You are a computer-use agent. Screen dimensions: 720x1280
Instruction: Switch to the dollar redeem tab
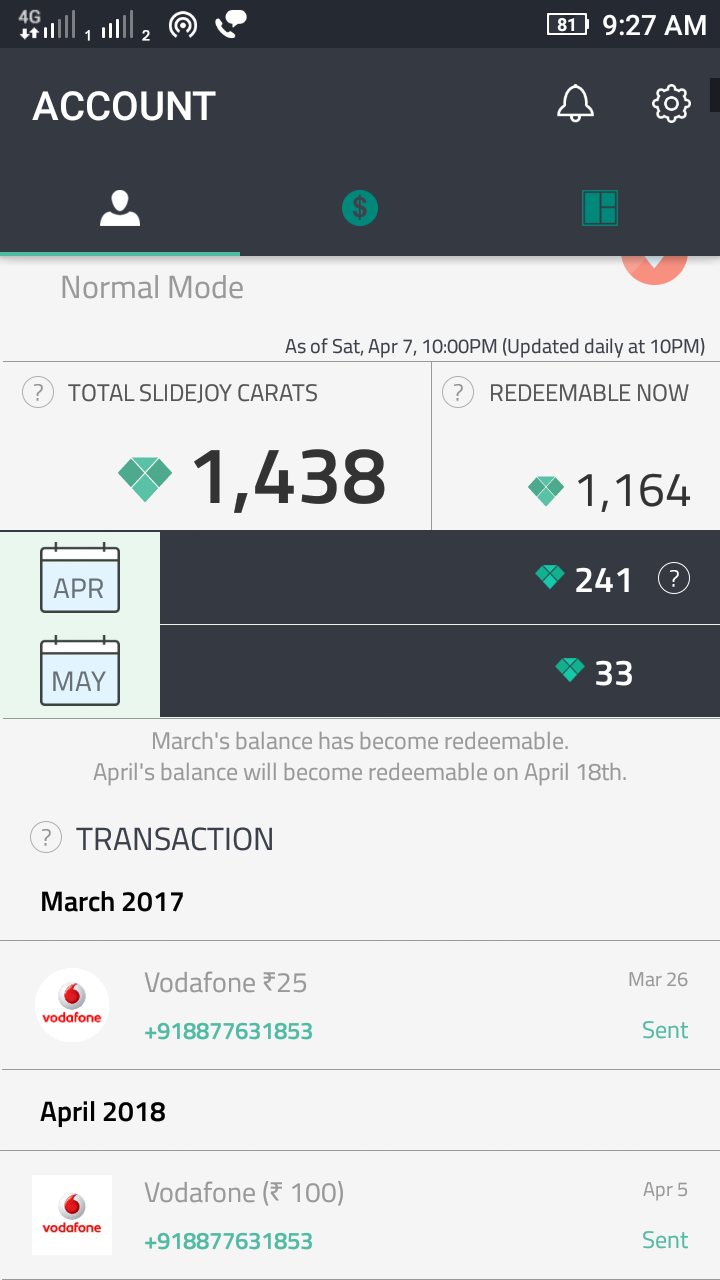coord(360,208)
